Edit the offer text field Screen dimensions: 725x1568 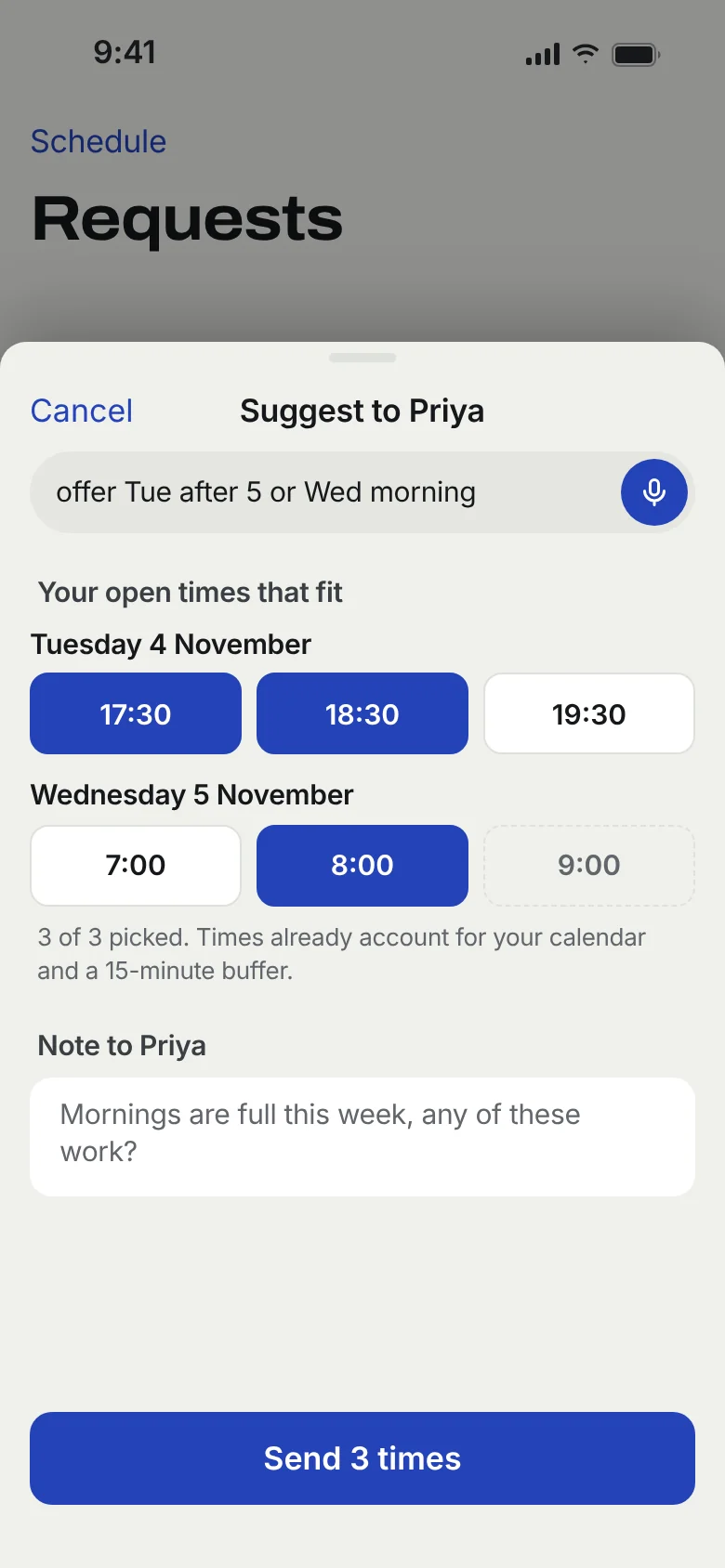[325, 492]
